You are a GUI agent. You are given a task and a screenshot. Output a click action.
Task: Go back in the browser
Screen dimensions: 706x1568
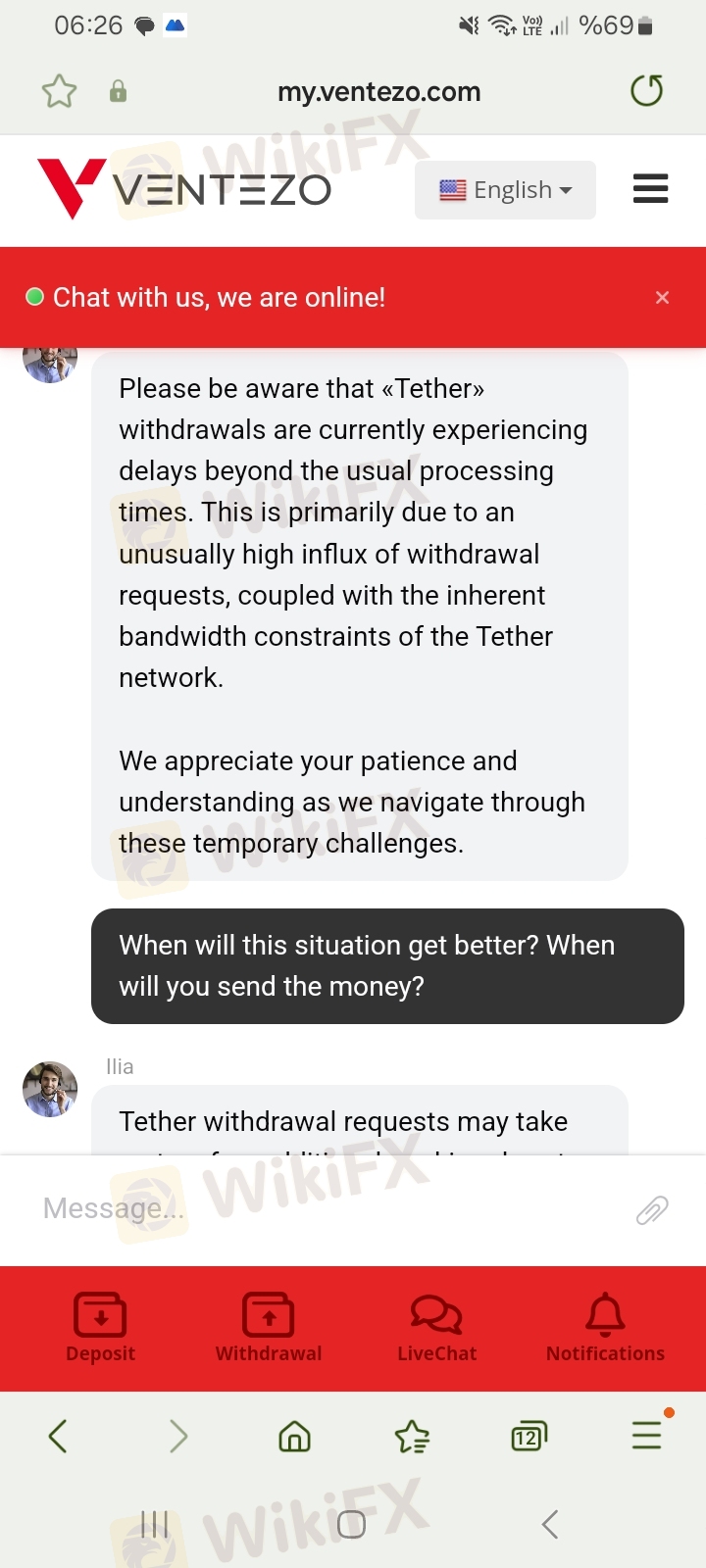58,1437
